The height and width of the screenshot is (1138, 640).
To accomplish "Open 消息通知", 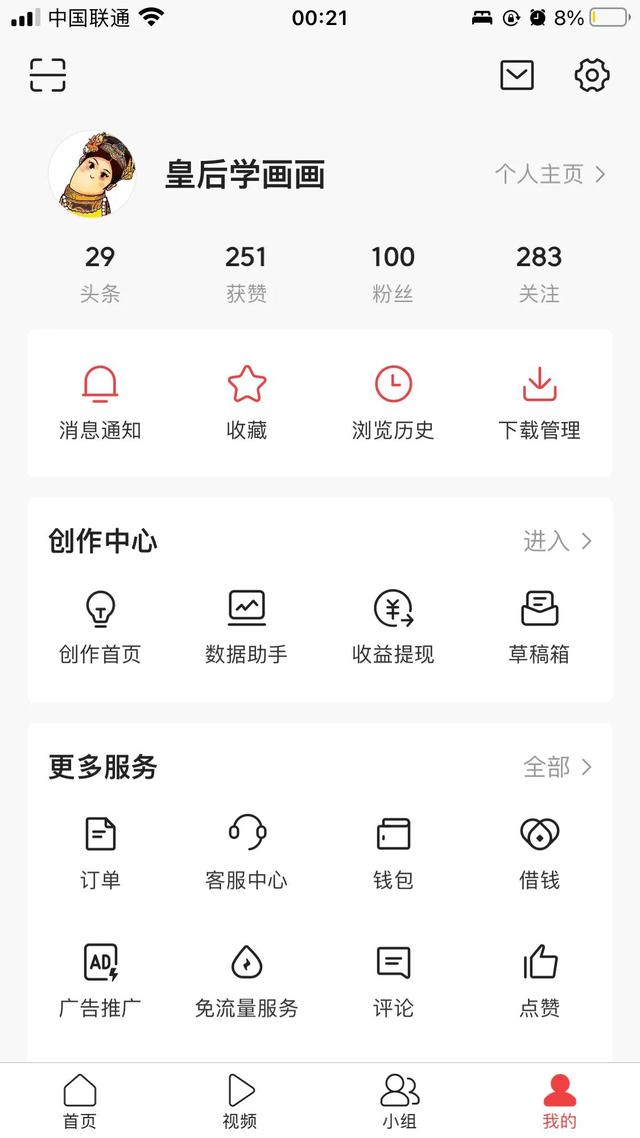I will [100, 404].
